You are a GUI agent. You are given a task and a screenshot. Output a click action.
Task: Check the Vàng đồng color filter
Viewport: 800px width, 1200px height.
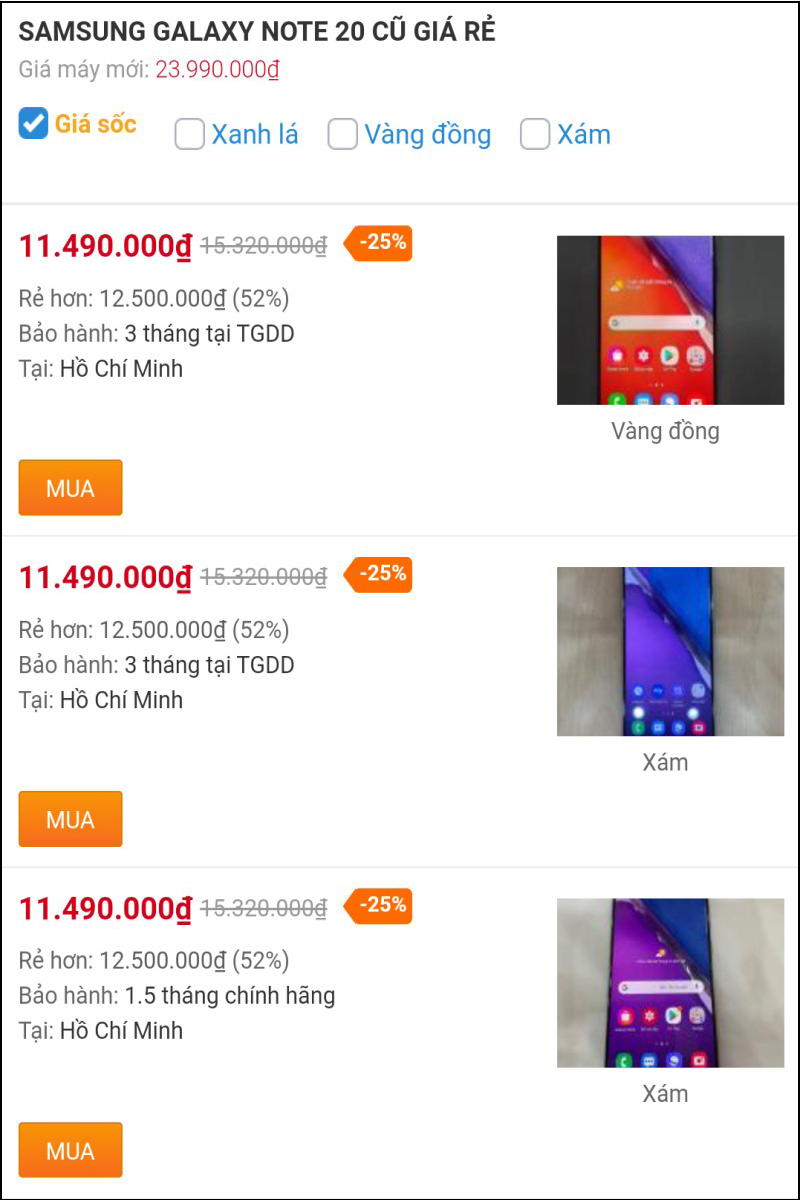[x=343, y=134]
